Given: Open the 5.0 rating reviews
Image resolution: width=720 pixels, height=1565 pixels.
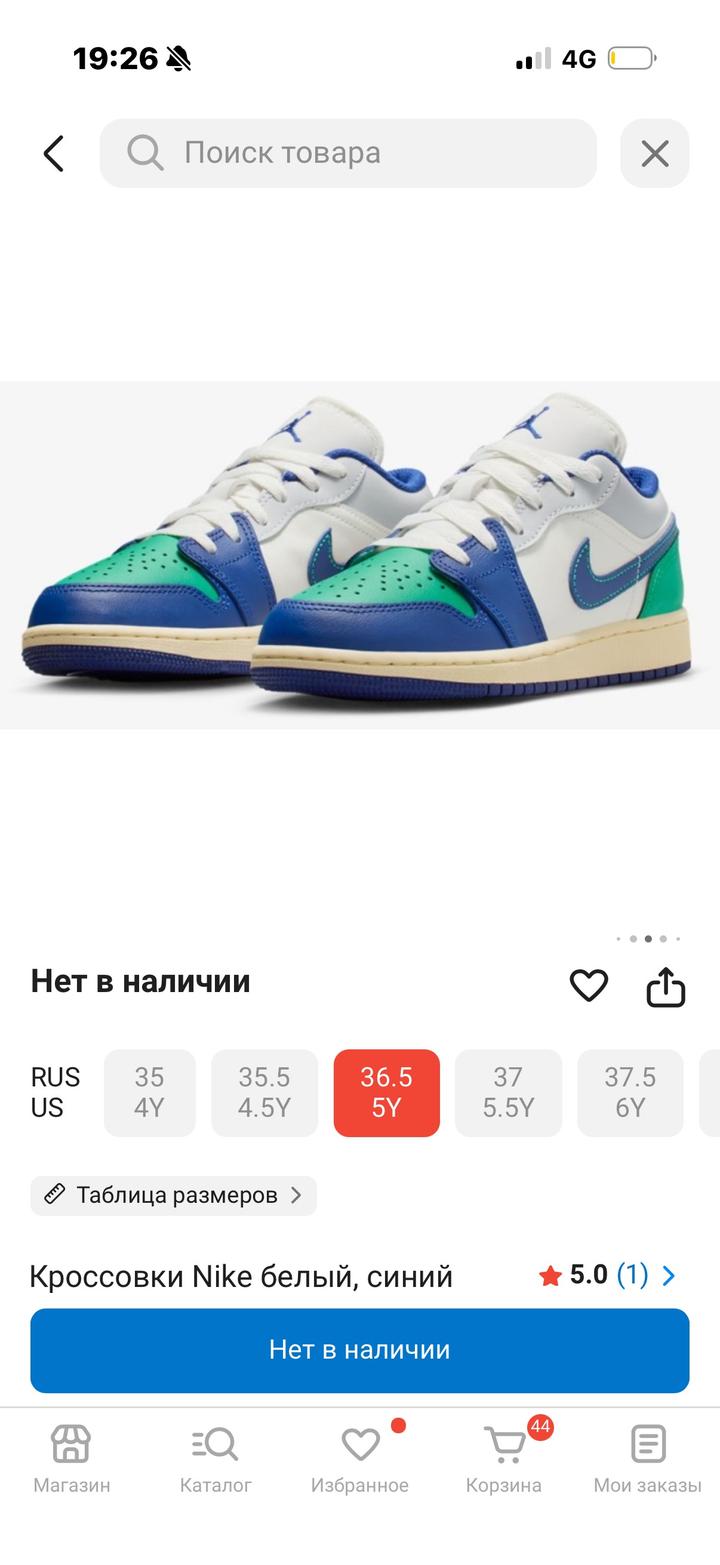Looking at the screenshot, I should (608, 1275).
